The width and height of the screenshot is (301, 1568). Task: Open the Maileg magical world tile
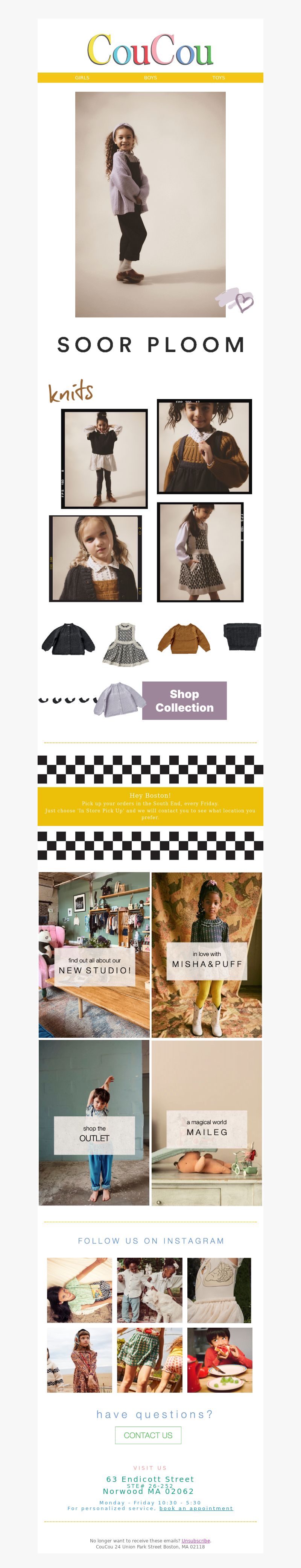click(x=207, y=1122)
